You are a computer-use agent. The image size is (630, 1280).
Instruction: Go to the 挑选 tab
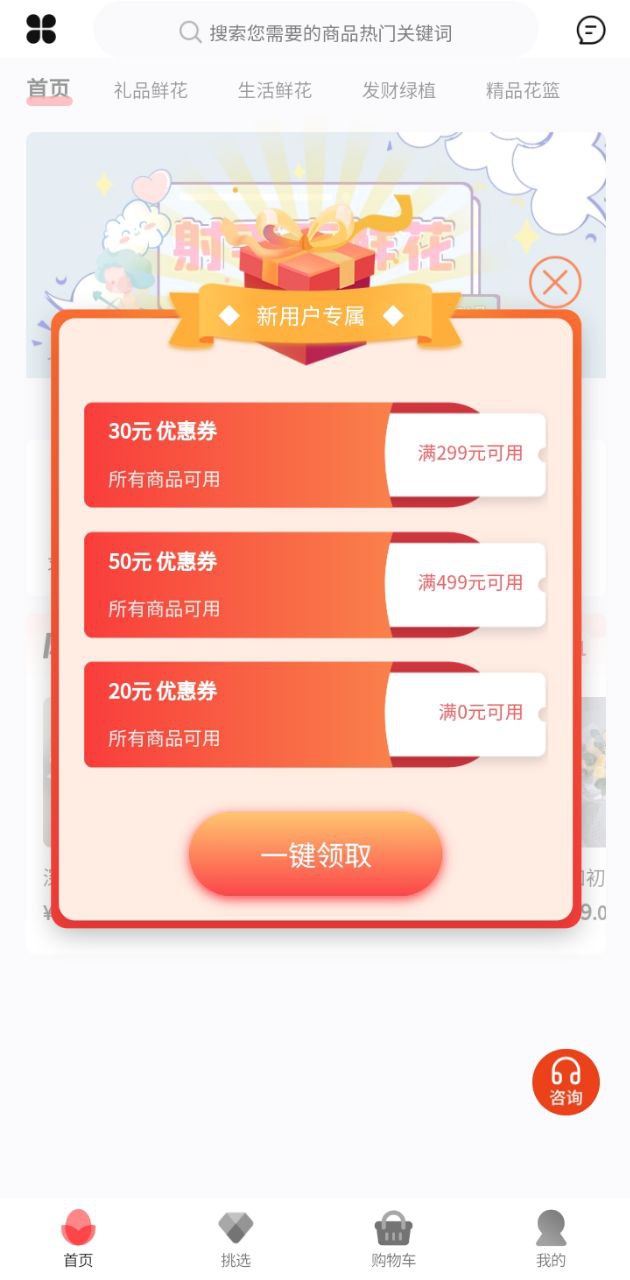click(x=236, y=1239)
